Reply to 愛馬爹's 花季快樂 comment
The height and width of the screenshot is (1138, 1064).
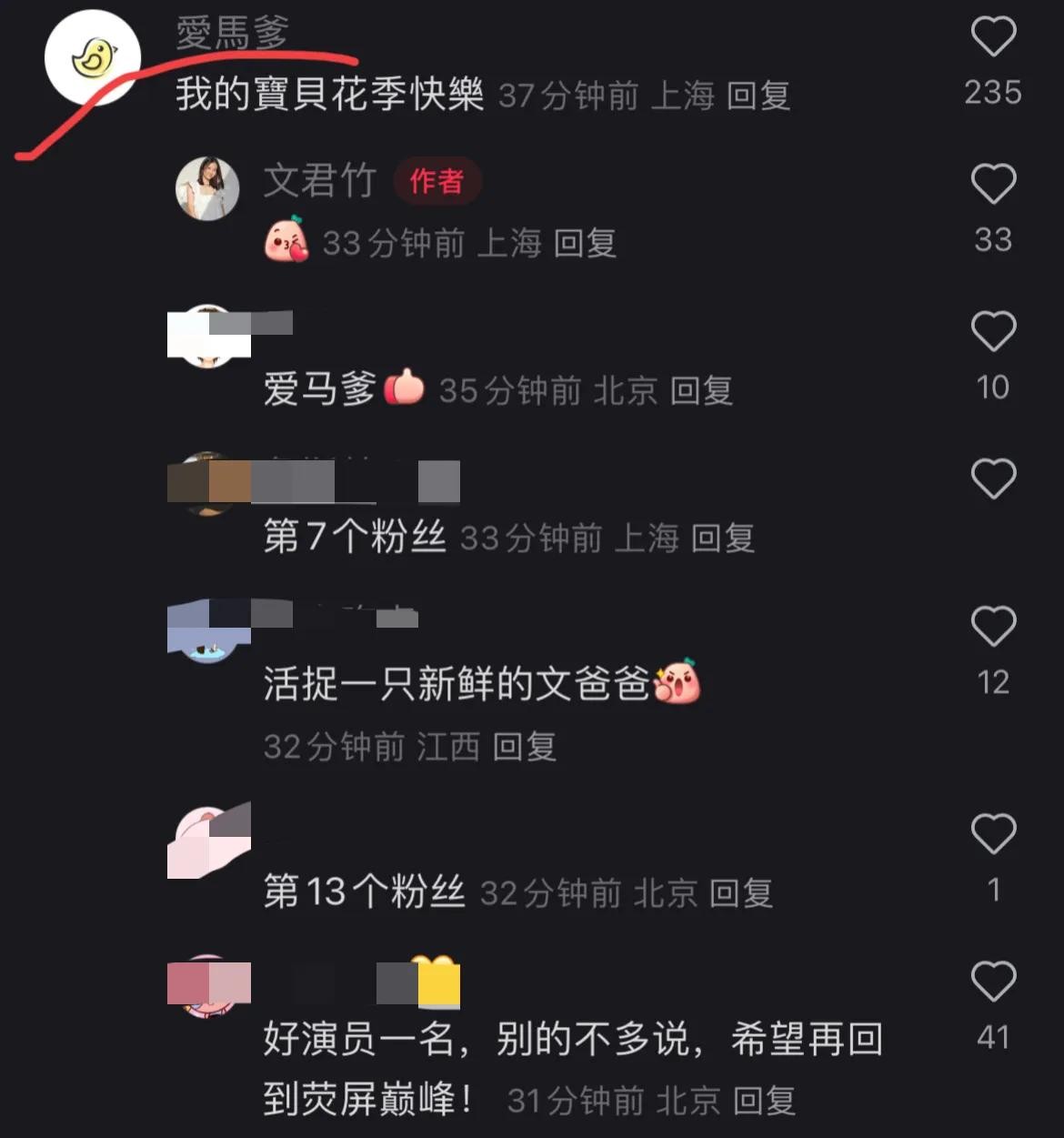click(x=758, y=95)
